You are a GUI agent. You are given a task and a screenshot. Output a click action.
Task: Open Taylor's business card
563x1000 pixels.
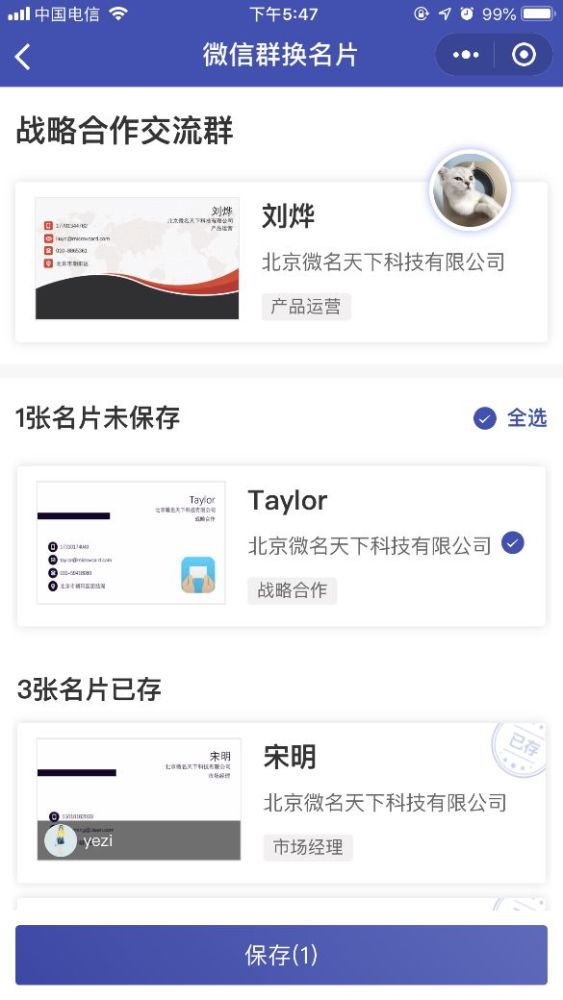click(x=281, y=546)
